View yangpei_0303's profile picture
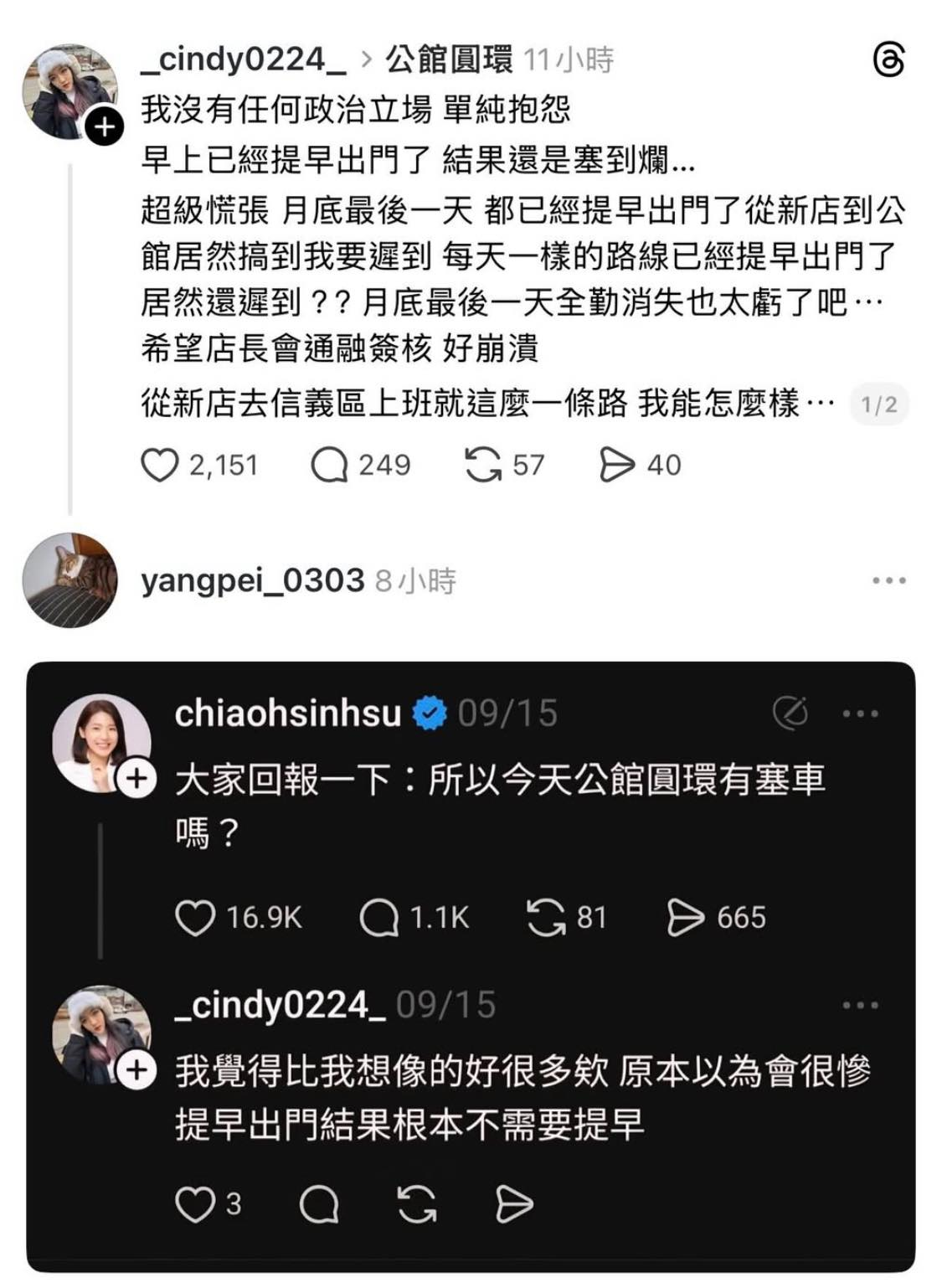This screenshot has width=942, height=1288. [x=69, y=580]
